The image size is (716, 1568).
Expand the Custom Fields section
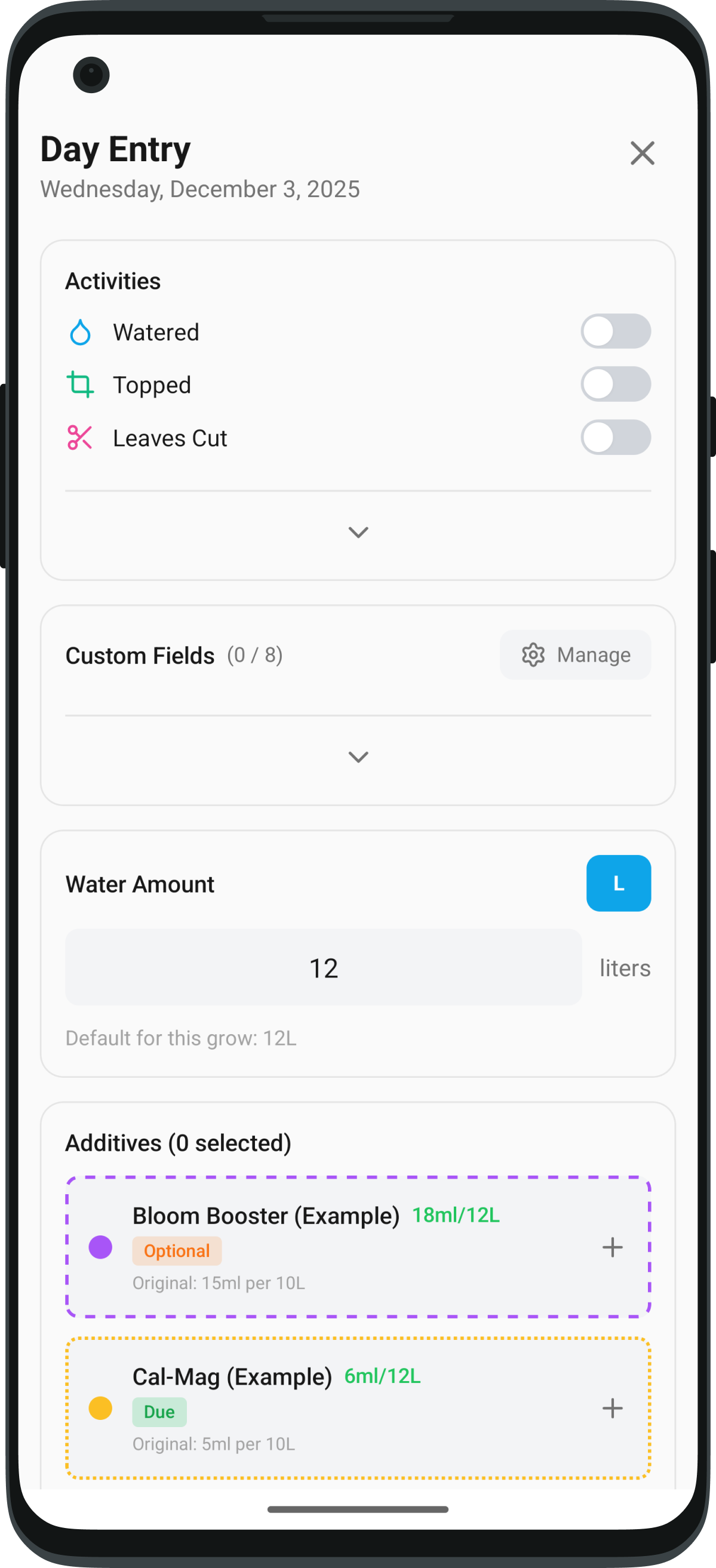click(358, 757)
